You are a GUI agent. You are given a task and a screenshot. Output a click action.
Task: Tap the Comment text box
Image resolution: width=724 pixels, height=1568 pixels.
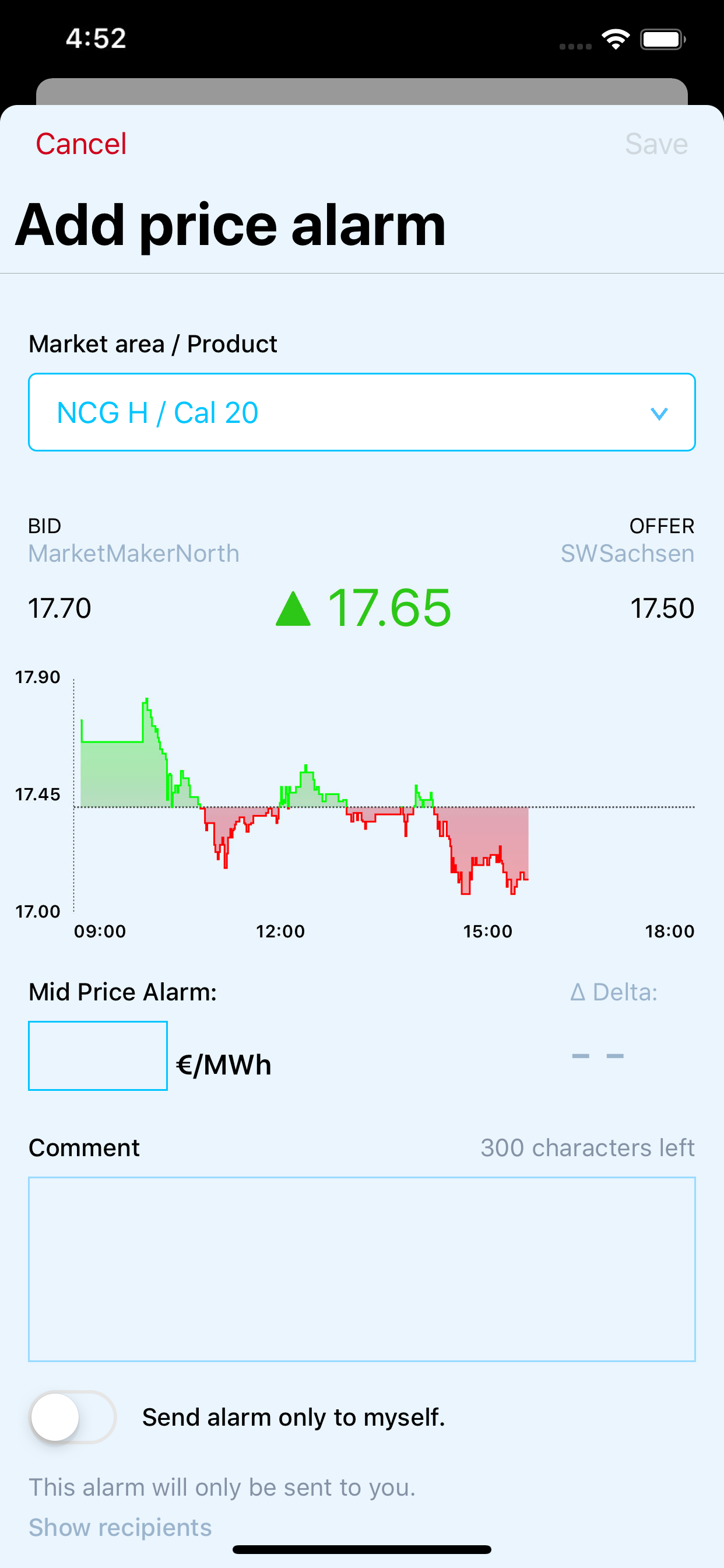pos(362,1269)
